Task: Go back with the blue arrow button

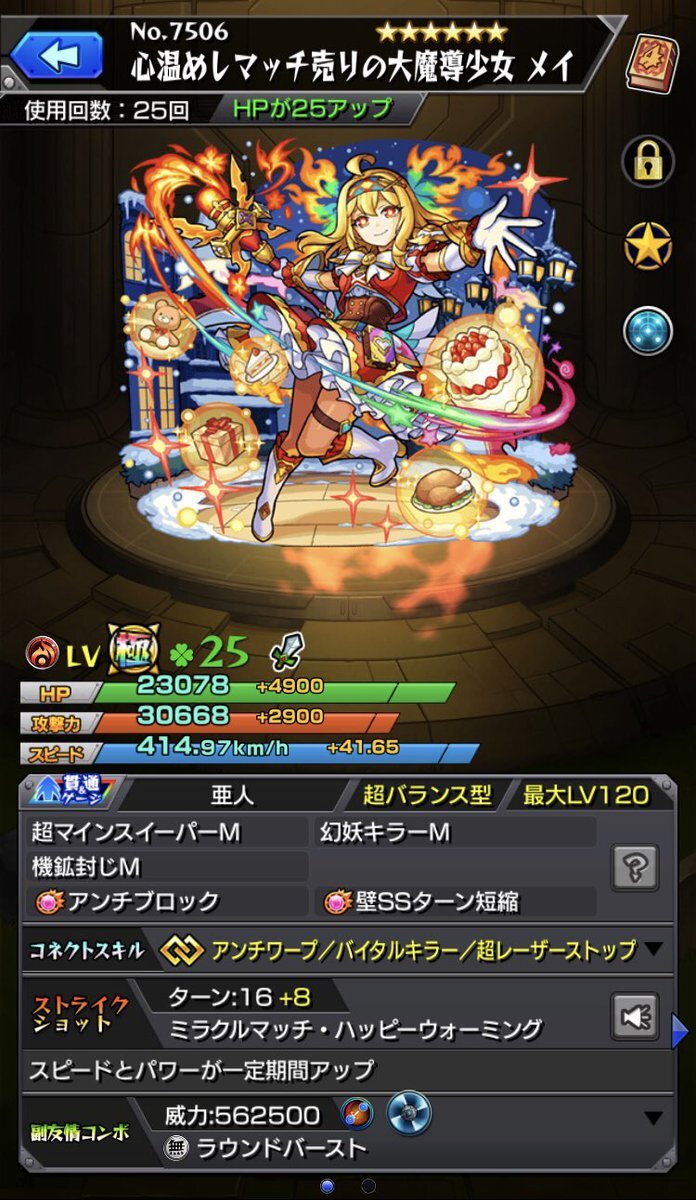Action: [57, 56]
